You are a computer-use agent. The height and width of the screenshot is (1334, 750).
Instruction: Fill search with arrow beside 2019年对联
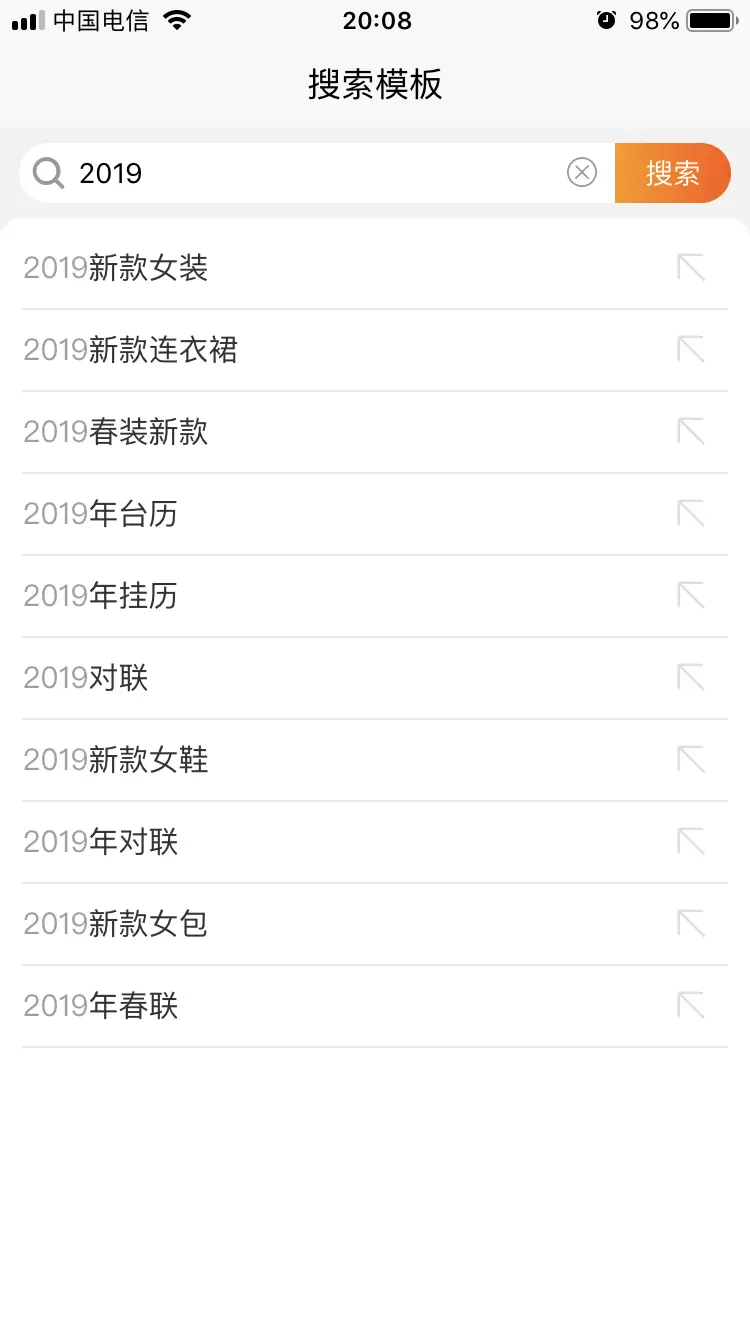coord(691,841)
